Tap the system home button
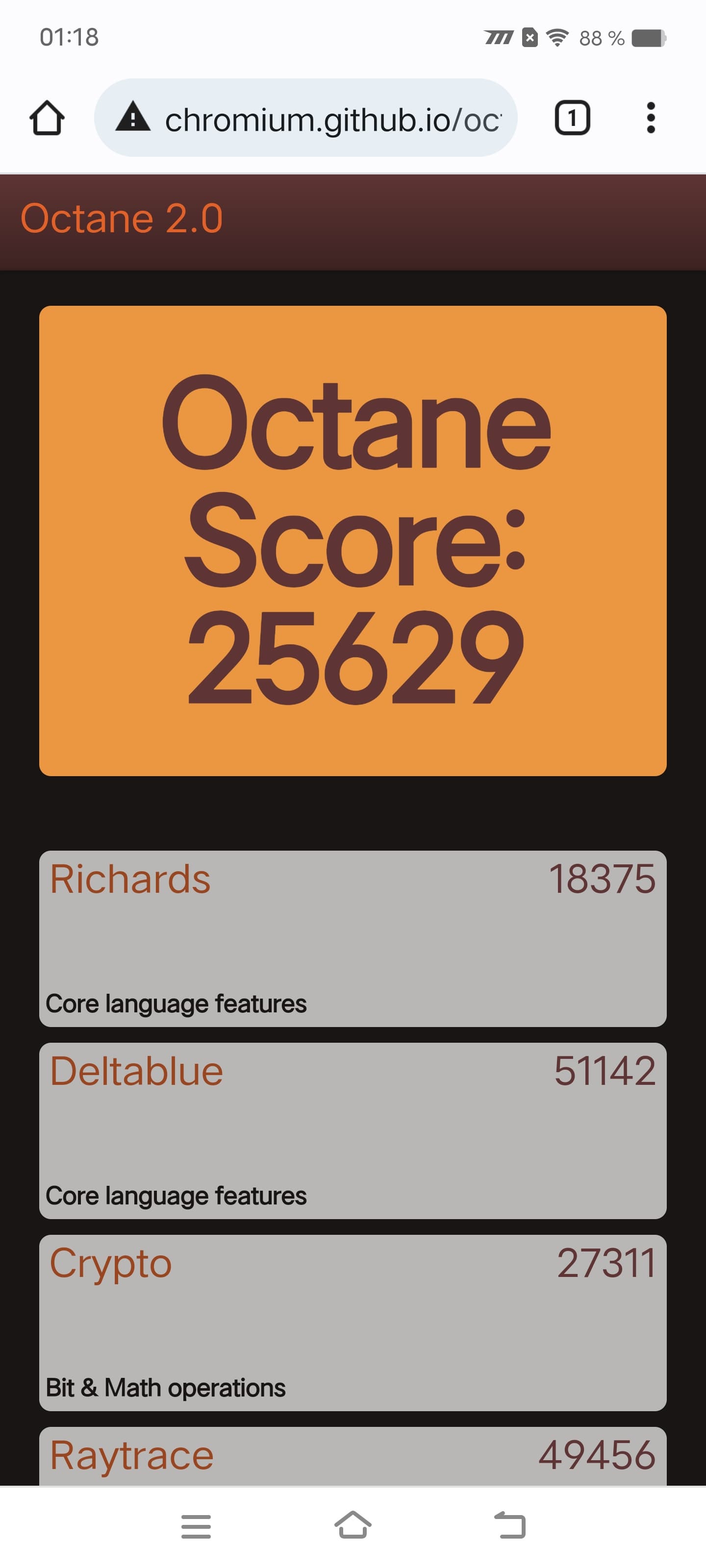The width and height of the screenshot is (706, 1568). point(353,1525)
